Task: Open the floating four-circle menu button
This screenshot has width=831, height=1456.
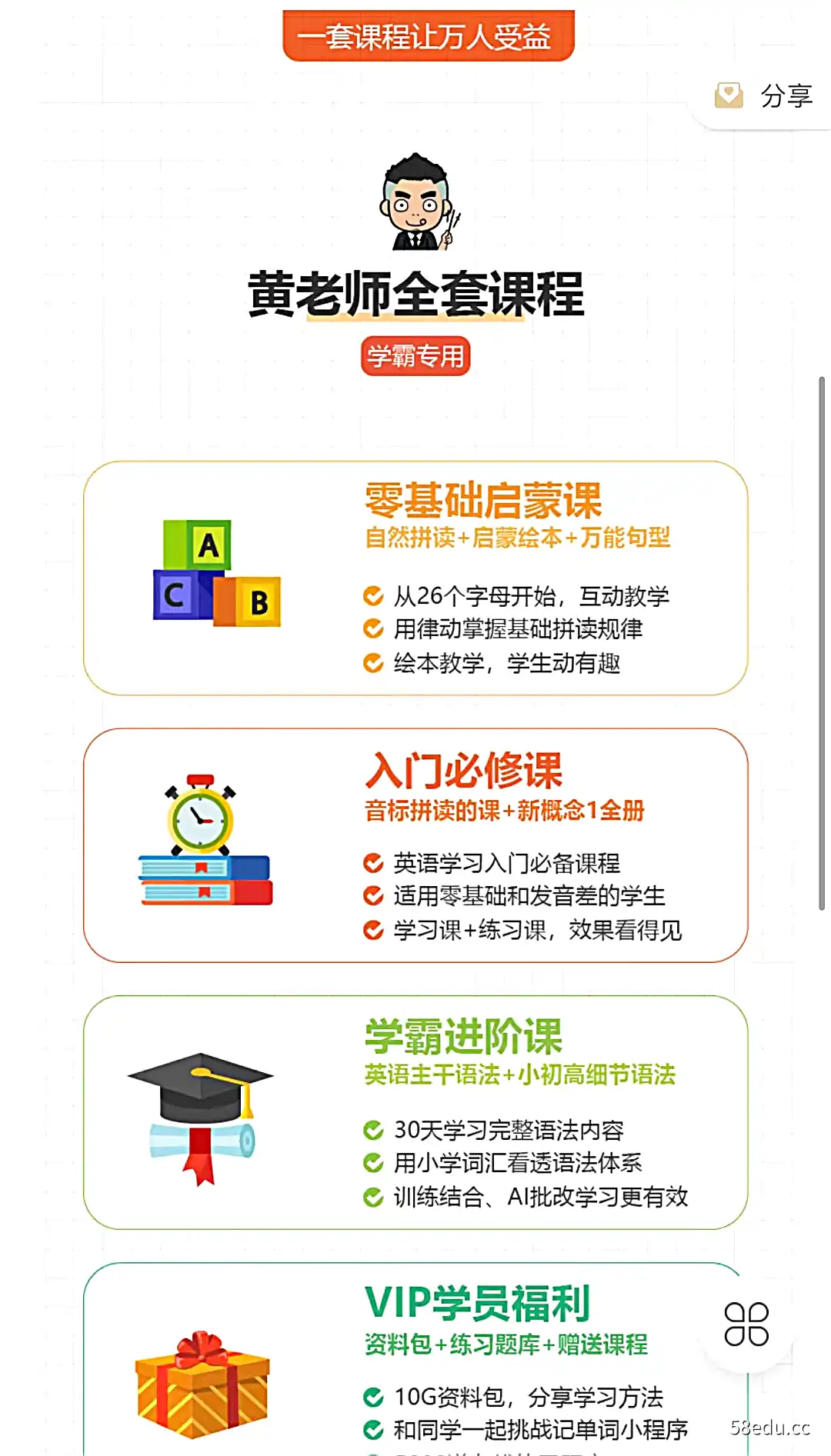Action: (746, 1324)
